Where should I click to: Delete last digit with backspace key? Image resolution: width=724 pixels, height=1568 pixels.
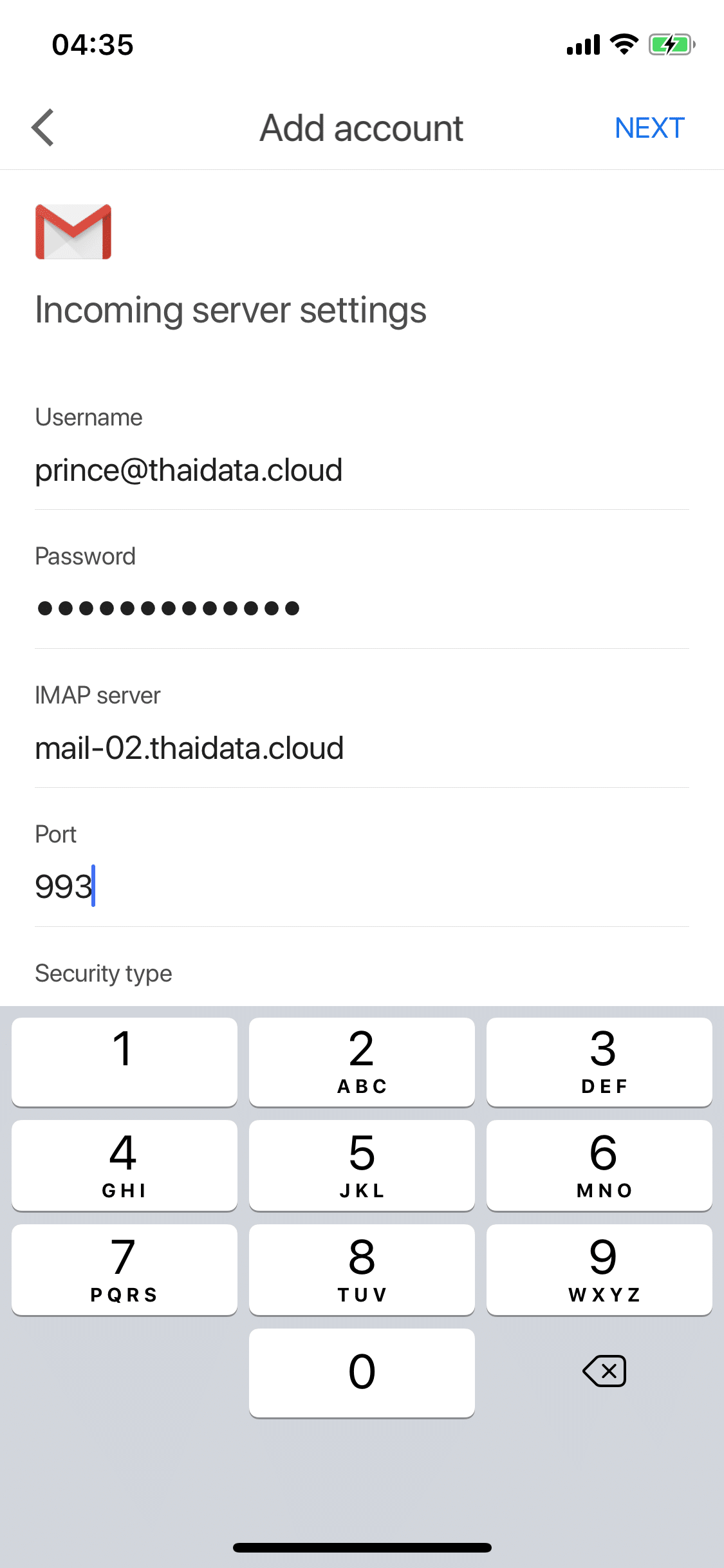coord(604,1371)
